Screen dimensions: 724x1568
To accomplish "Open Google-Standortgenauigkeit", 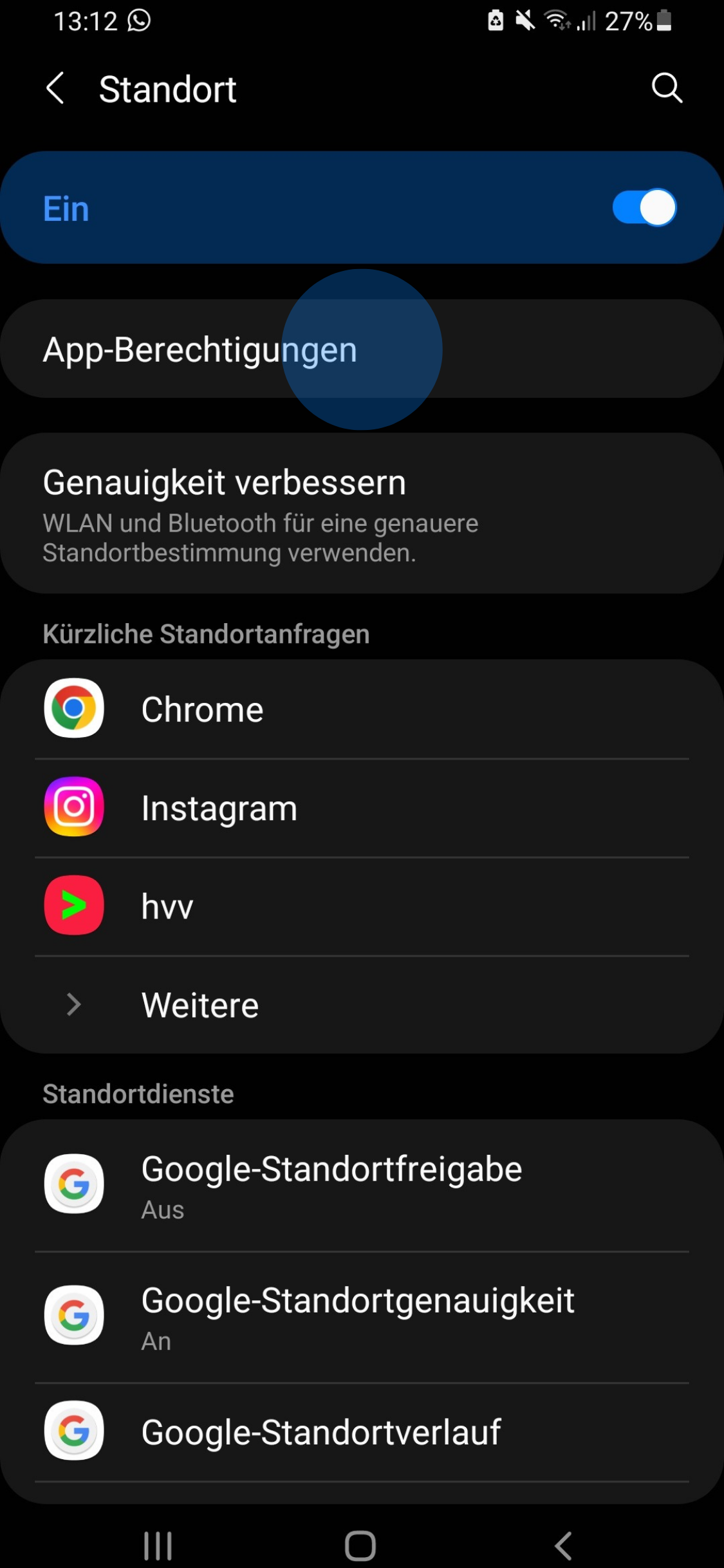I will pyautogui.click(x=360, y=1316).
